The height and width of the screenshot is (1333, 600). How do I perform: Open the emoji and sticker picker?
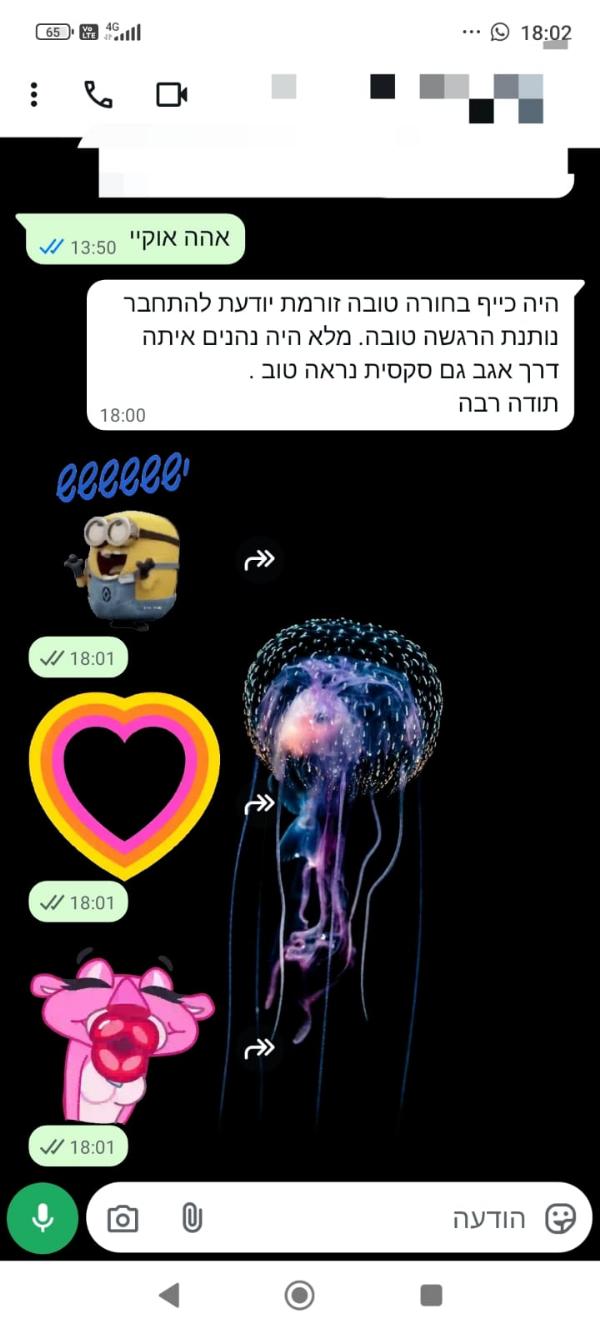click(x=561, y=1218)
